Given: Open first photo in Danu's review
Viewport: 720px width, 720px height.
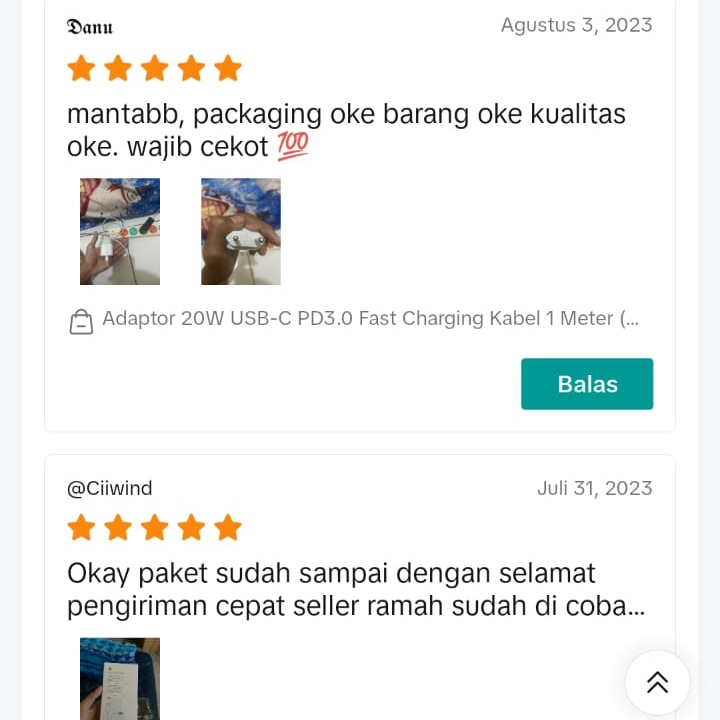Looking at the screenshot, I should click(120, 231).
